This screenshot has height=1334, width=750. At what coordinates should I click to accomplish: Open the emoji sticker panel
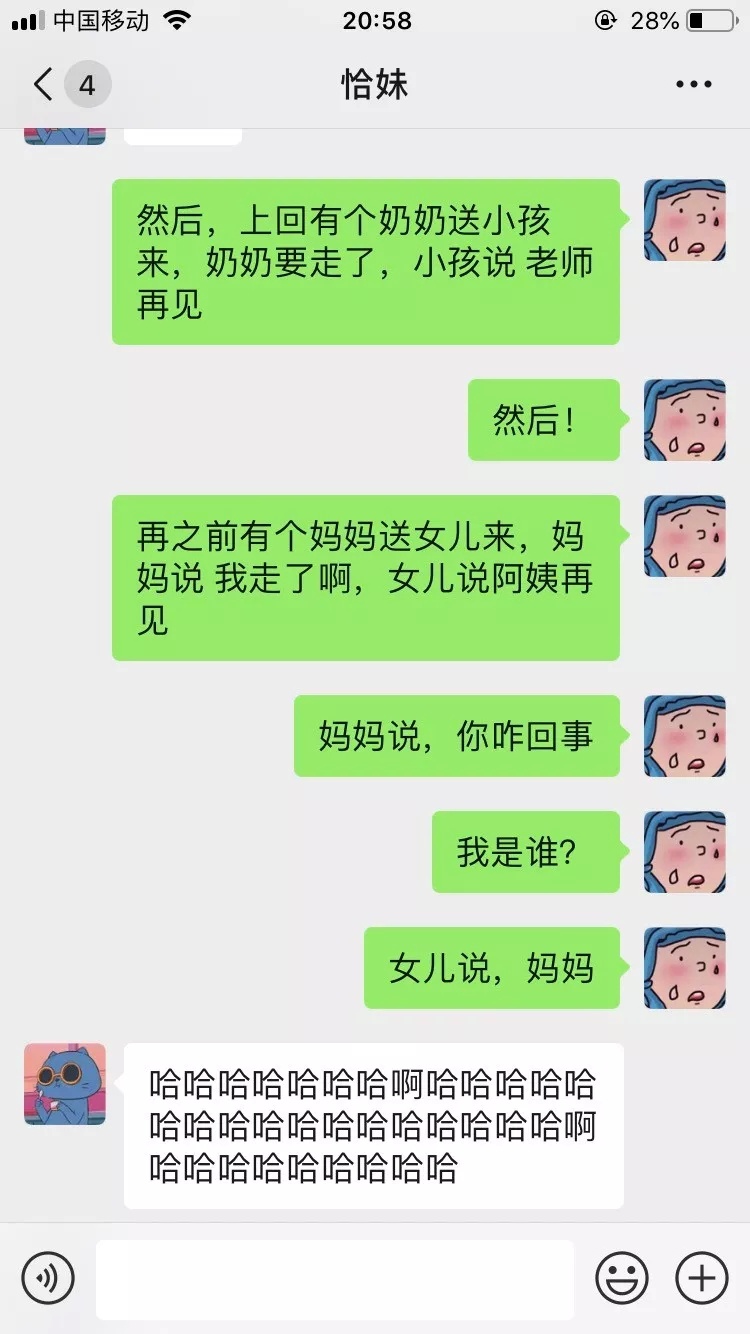(622, 1278)
